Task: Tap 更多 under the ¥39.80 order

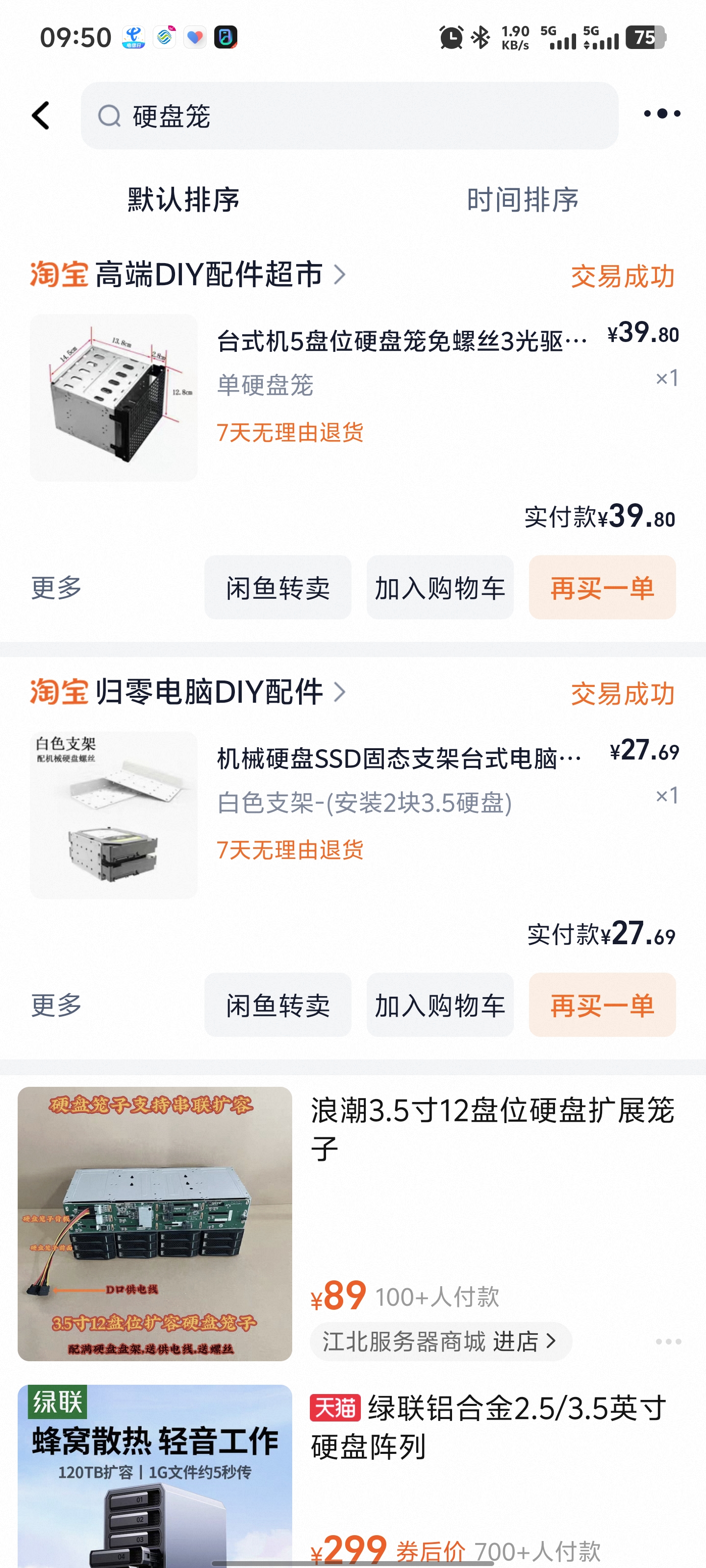Action: (57, 588)
